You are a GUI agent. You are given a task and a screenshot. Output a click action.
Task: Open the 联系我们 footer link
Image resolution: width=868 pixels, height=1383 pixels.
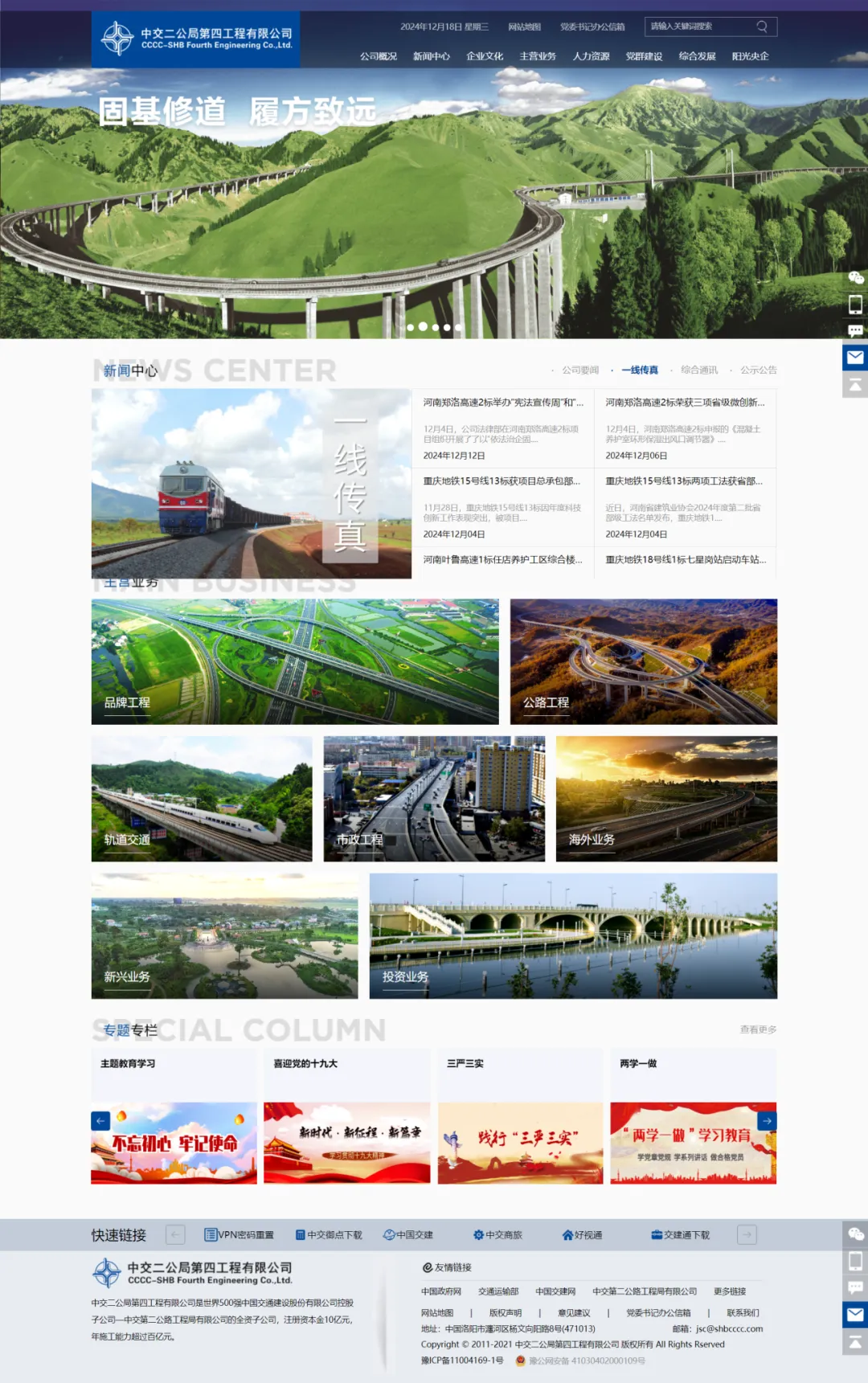click(x=743, y=1312)
